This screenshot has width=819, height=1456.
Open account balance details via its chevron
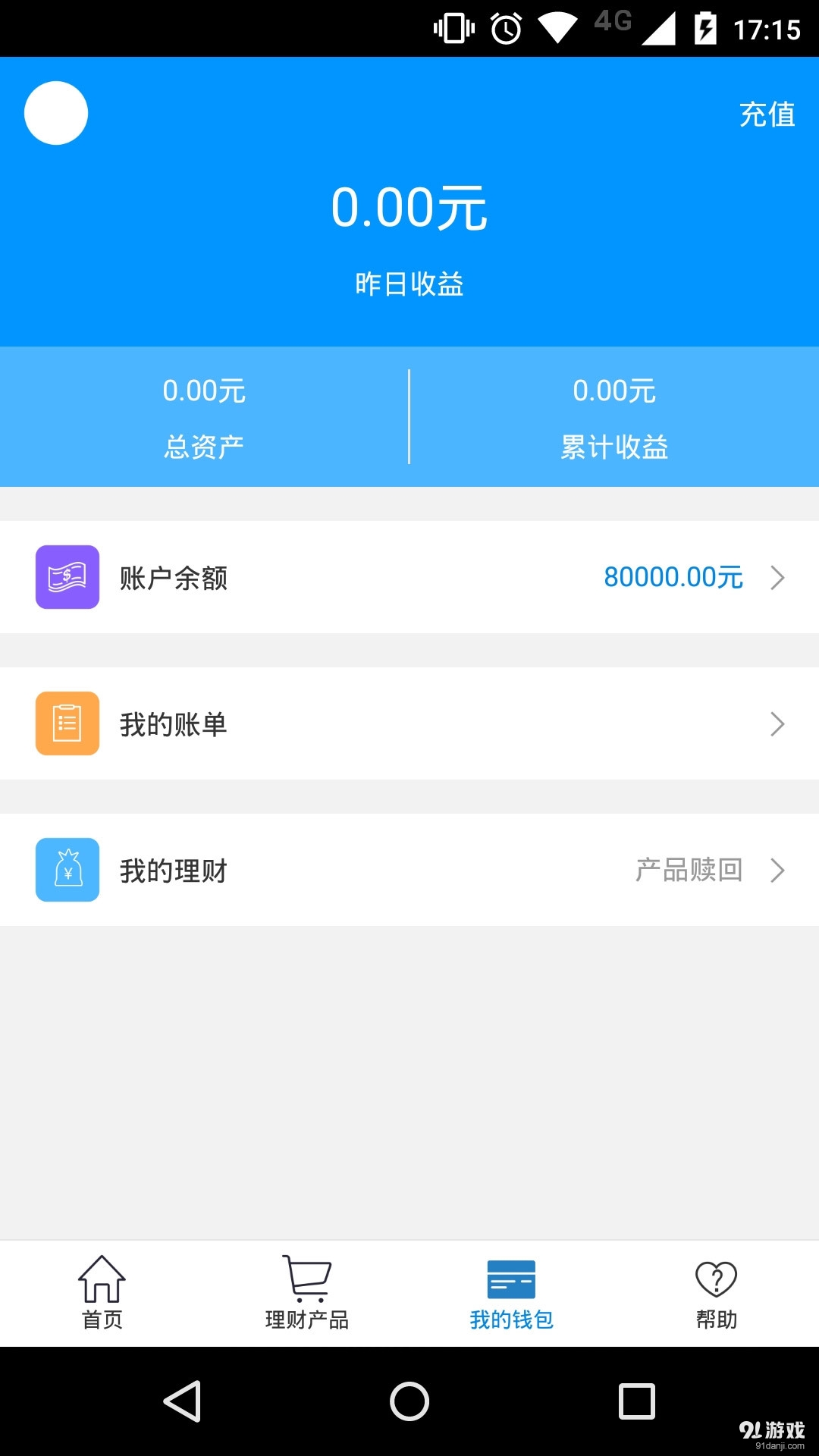(x=778, y=578)
